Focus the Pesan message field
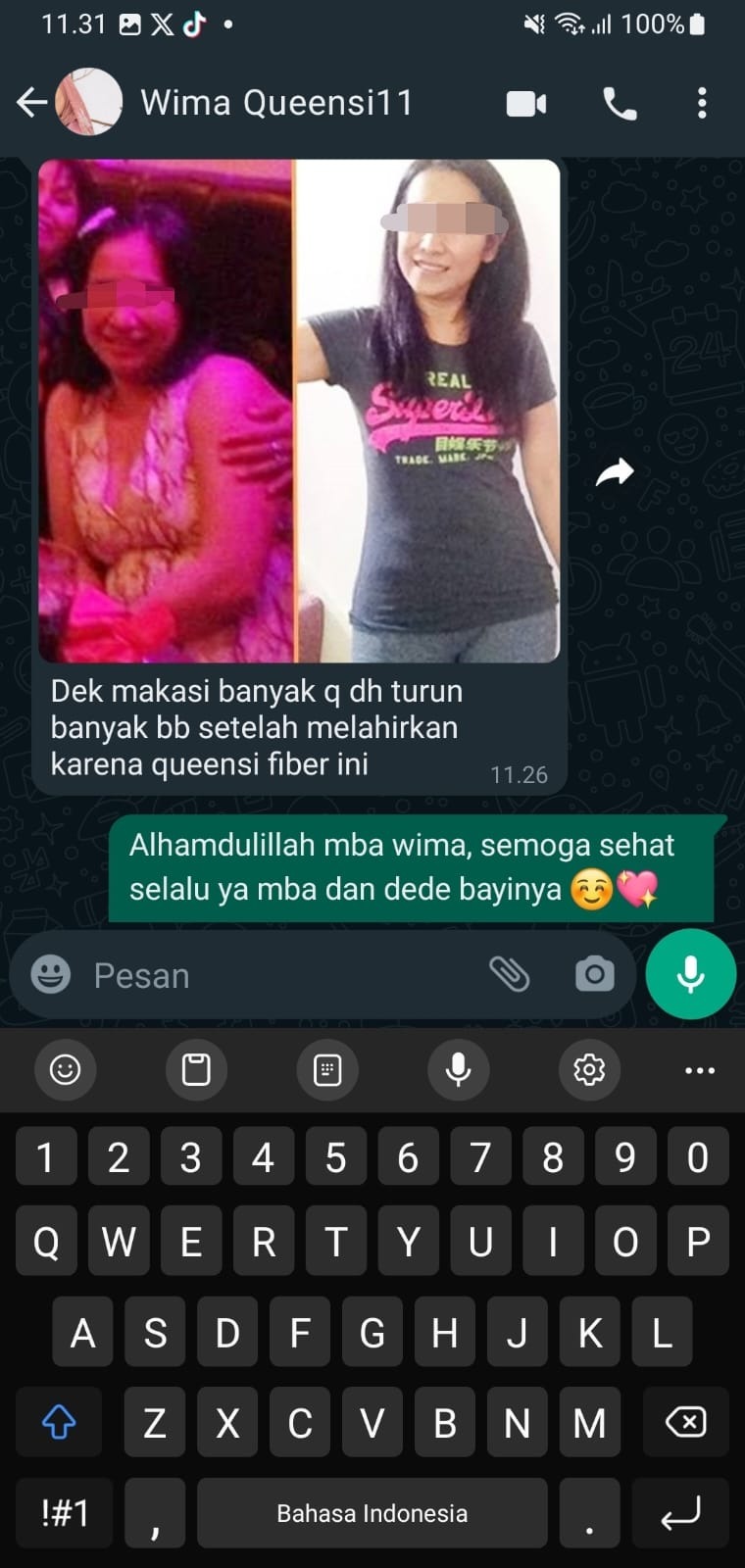Screen dimensions: 745x1568 (284, 975)
